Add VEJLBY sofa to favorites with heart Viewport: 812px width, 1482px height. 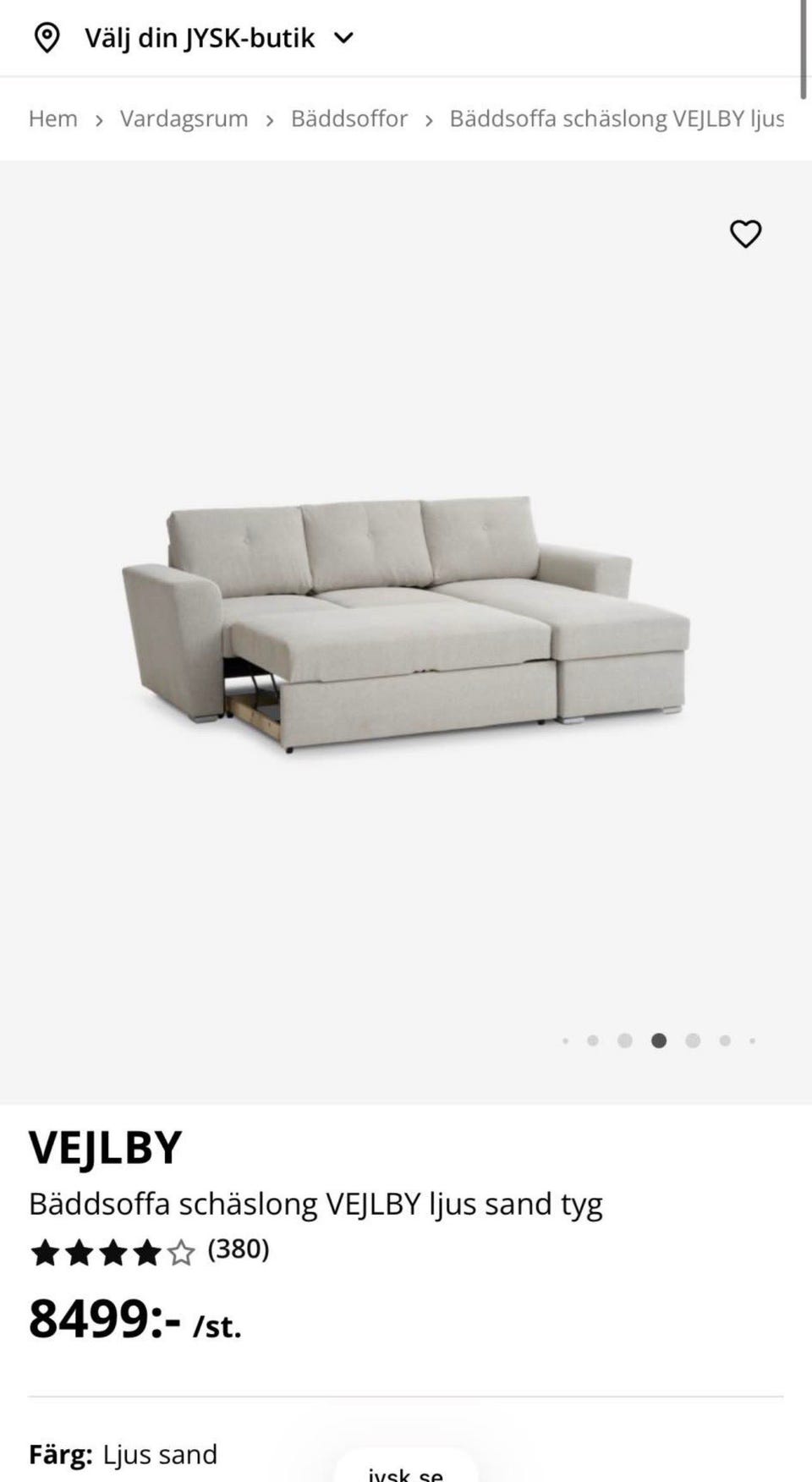pos(745,233)
